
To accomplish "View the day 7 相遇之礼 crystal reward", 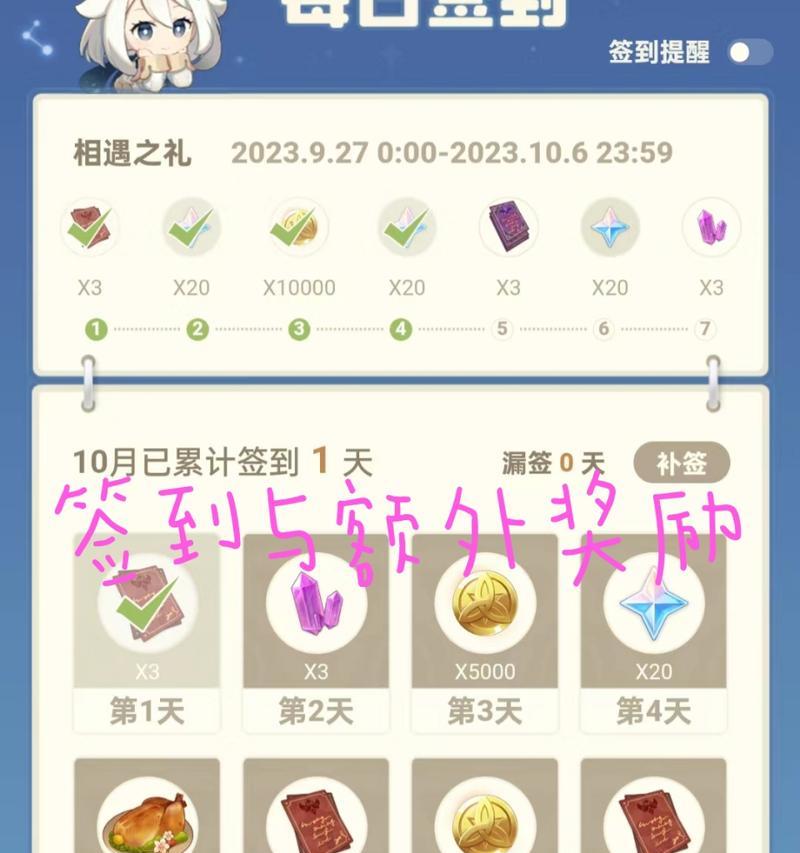I will [x=711, y=228].
